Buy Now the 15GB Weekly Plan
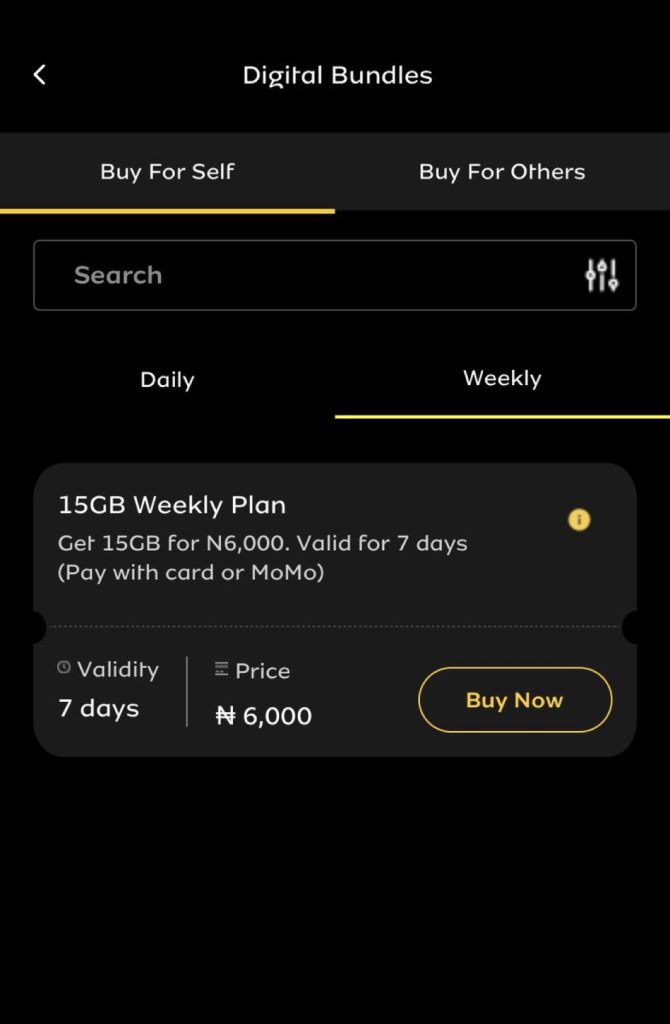 [514, 700]
